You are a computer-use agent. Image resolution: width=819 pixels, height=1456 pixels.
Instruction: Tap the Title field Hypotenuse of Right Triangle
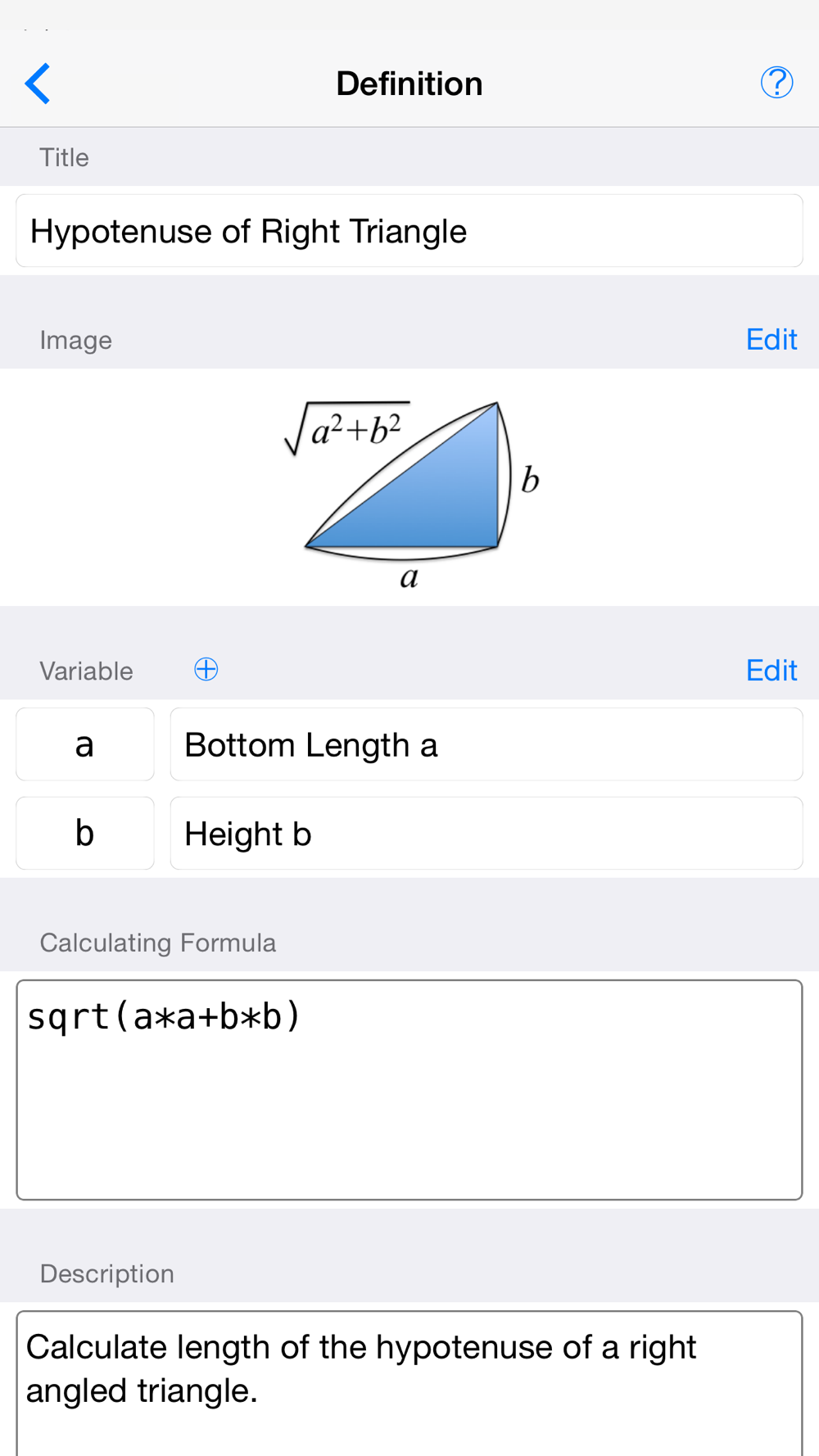(x=409, y=231)
